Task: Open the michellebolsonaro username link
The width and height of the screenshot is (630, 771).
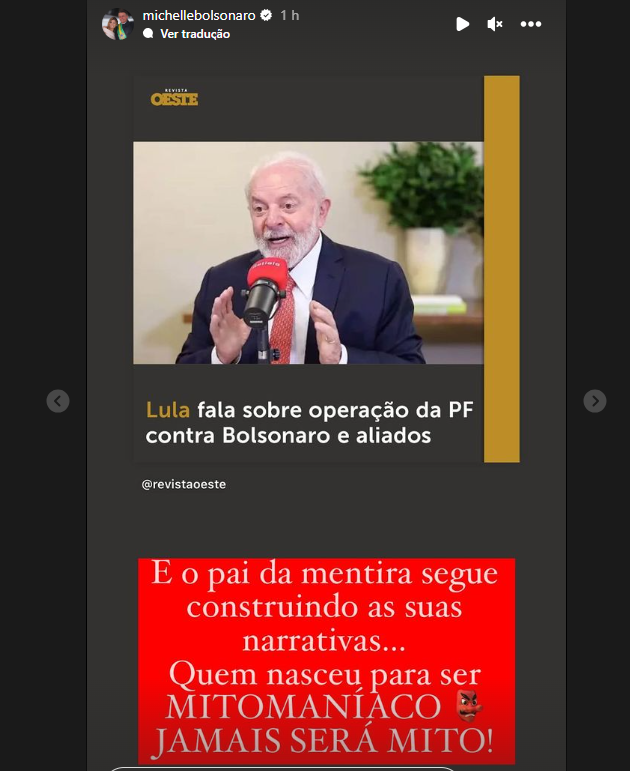Action: (x=199, y=15)
